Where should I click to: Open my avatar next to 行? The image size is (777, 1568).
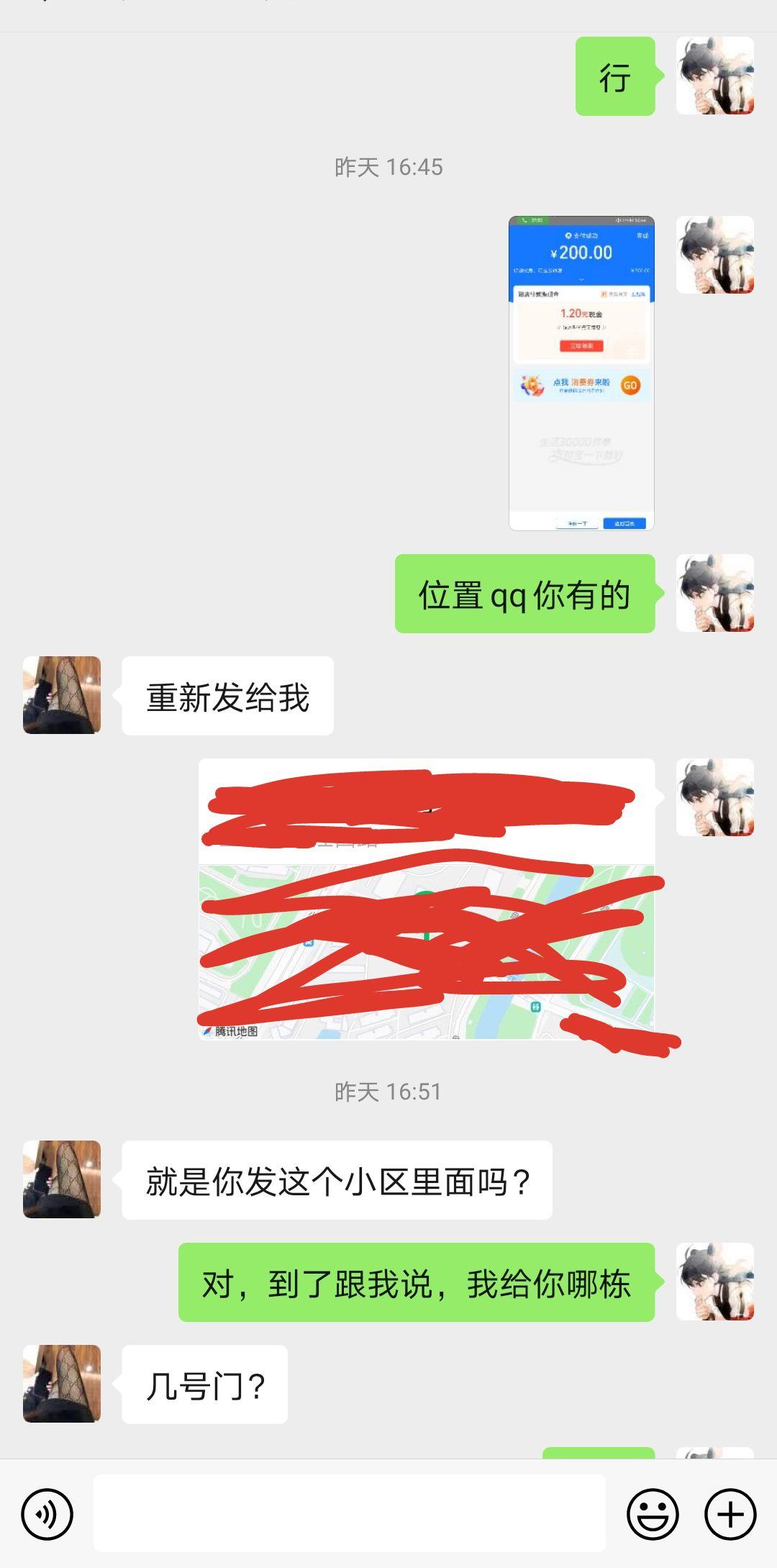click(715, 76)
